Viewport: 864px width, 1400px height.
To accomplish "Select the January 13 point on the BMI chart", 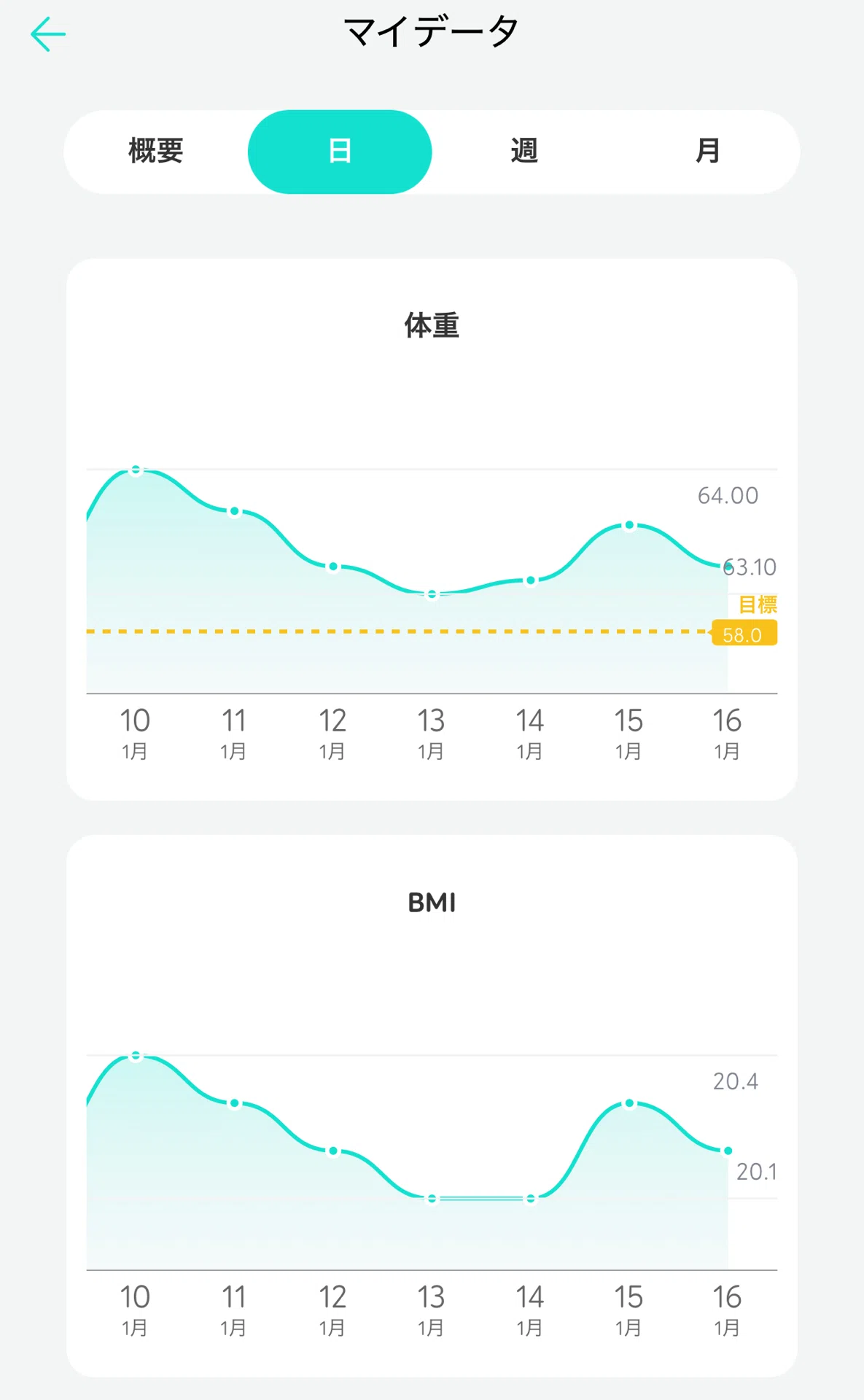I will click(x=432, y=1199).
